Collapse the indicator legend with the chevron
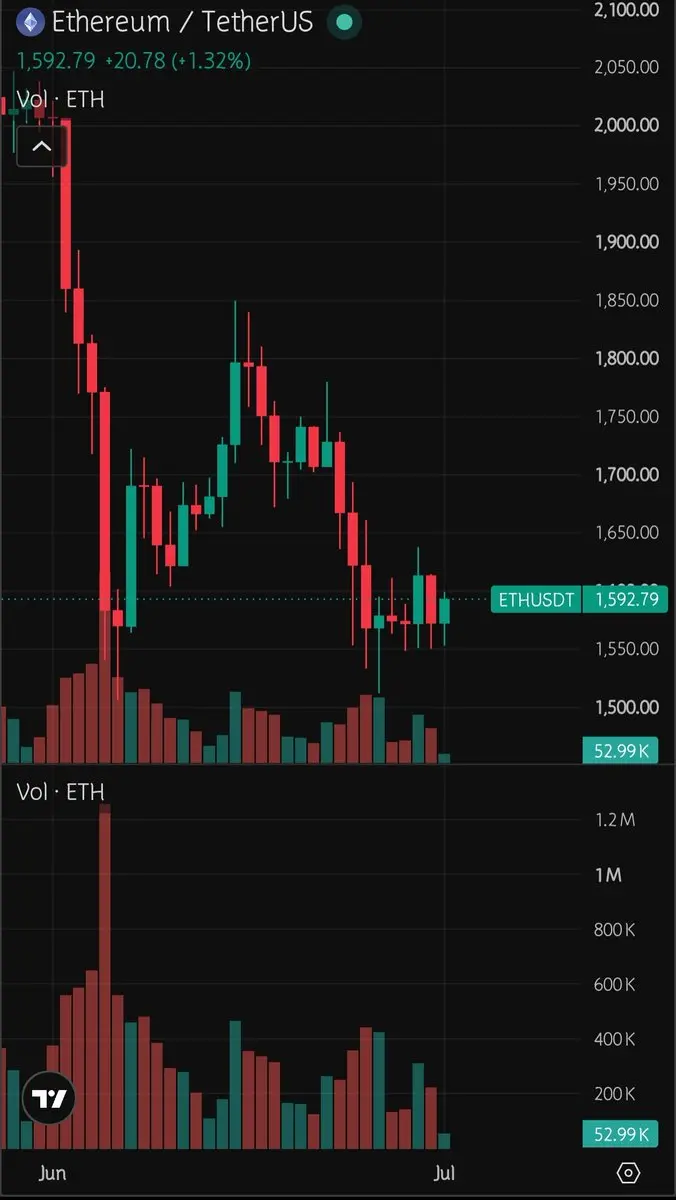 coord(42,146)
